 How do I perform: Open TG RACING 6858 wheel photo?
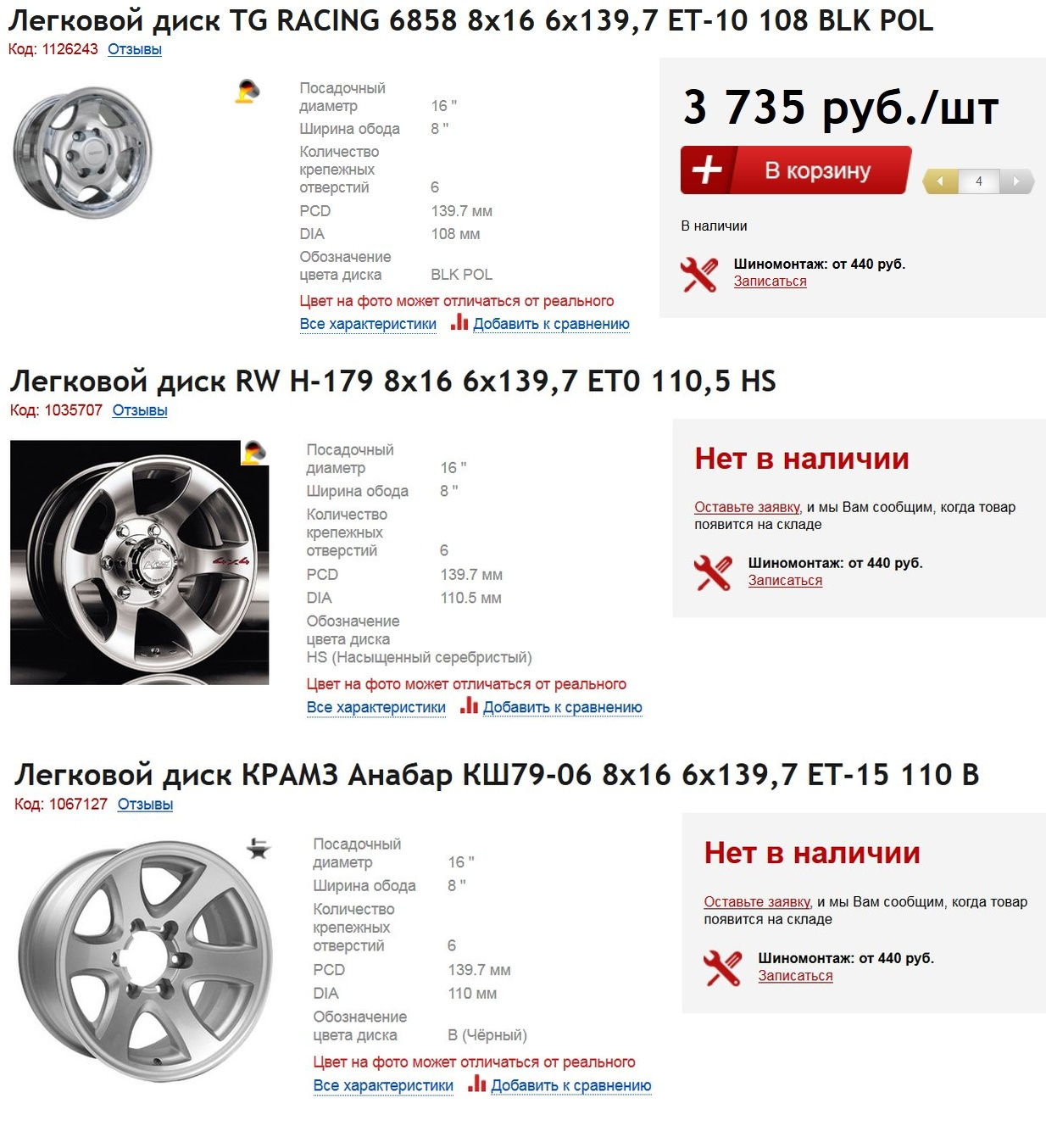pyautogui.click(x=83, y=153)
